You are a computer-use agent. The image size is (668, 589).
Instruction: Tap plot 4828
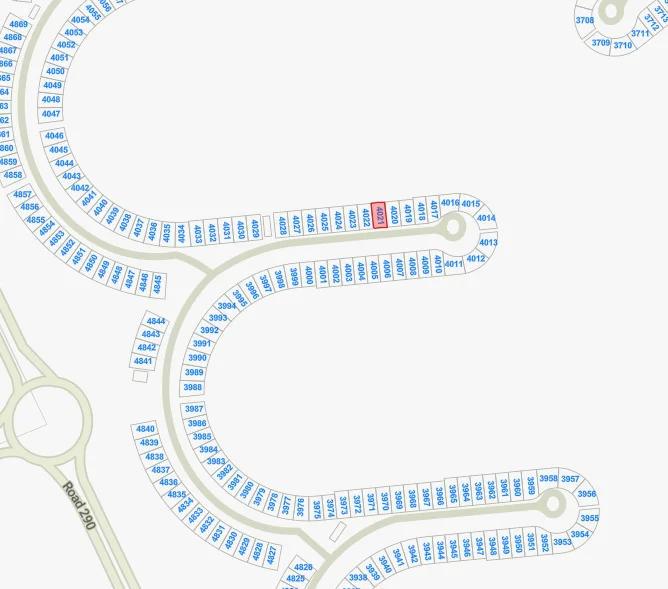pyautogui.click(x=303, y=567)
